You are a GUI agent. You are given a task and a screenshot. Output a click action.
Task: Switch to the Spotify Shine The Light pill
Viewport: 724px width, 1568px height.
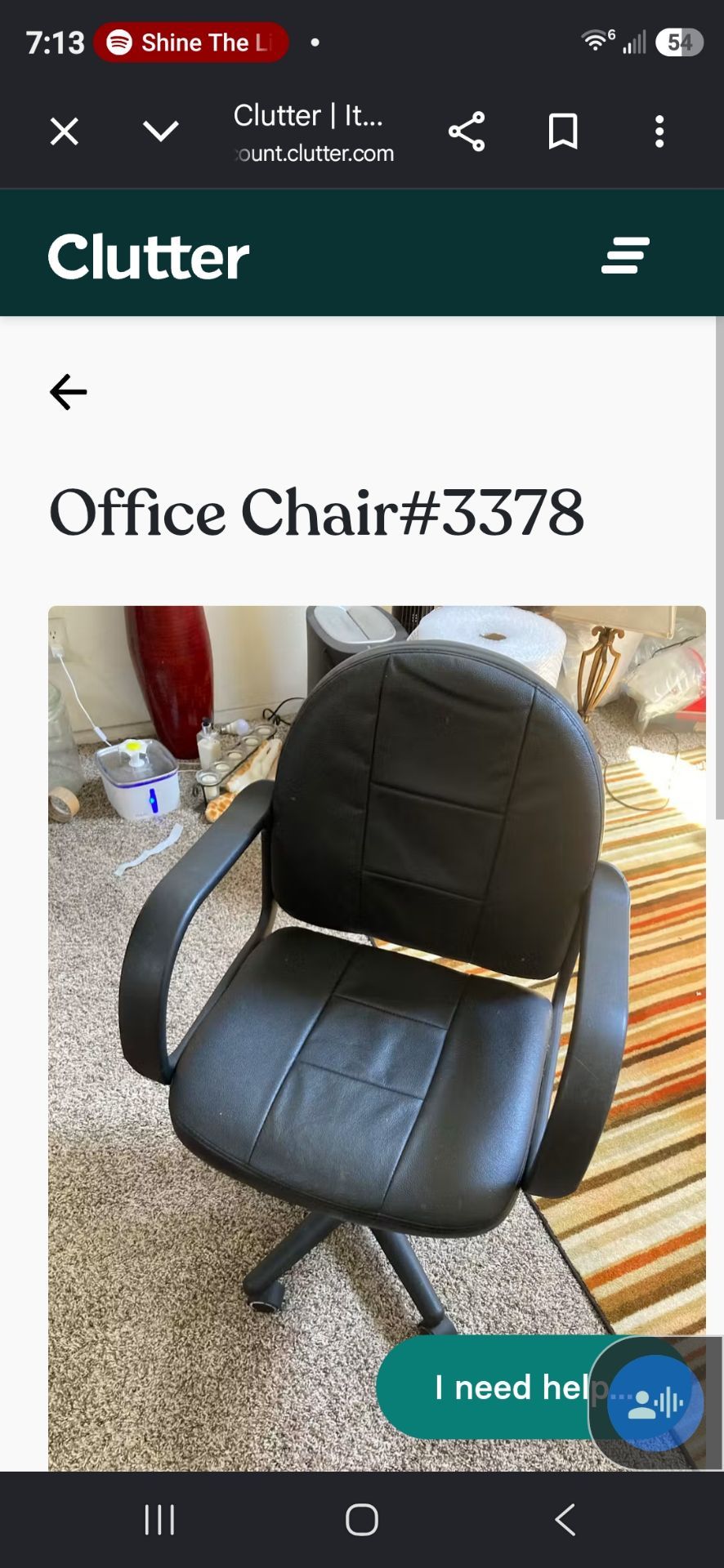[191, 42]
